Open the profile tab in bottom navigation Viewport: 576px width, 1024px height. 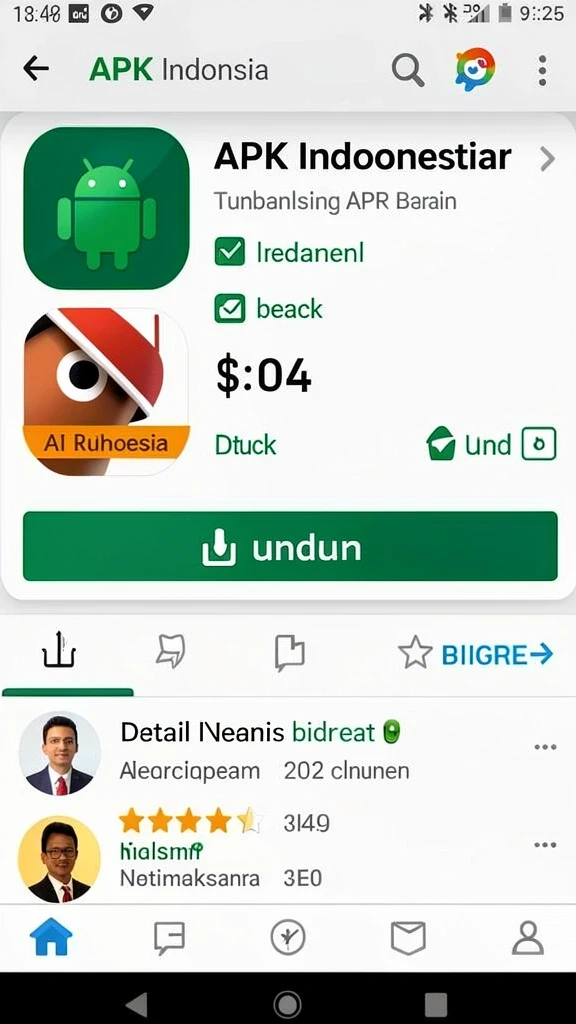tap(528, 938)
